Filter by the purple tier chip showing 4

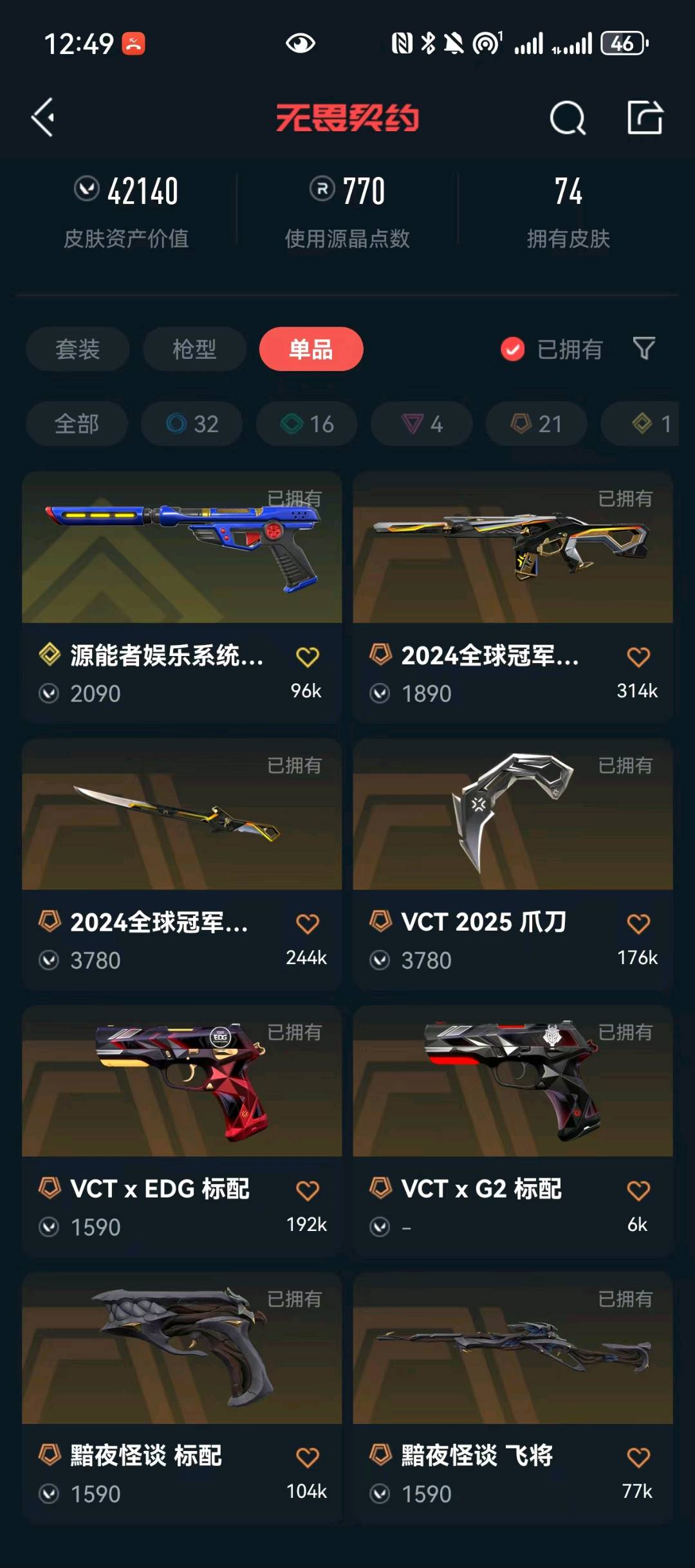click(422, 424)
